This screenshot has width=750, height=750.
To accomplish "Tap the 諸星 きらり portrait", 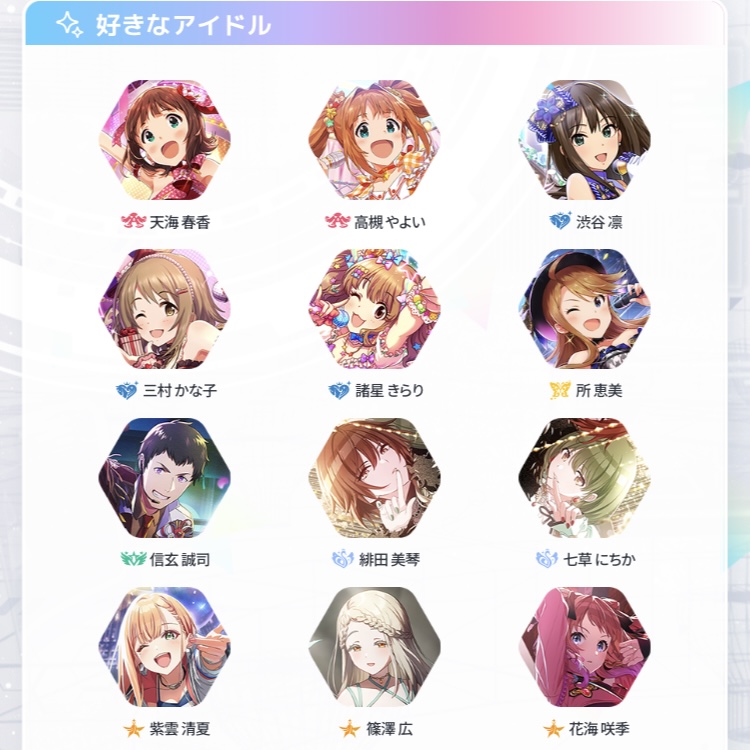I will pos(375,309).
